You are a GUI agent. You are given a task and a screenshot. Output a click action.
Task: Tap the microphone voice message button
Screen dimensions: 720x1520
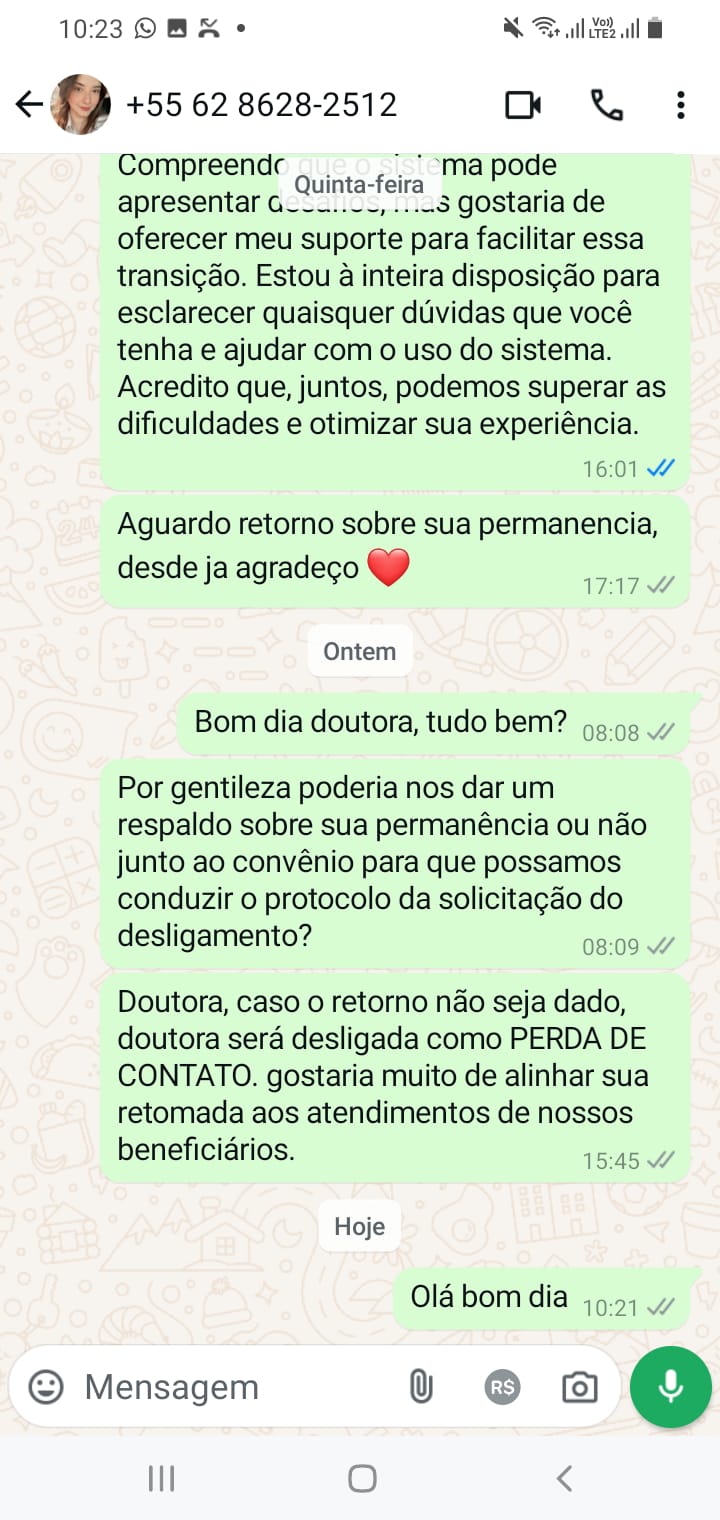pos(670,1387)
